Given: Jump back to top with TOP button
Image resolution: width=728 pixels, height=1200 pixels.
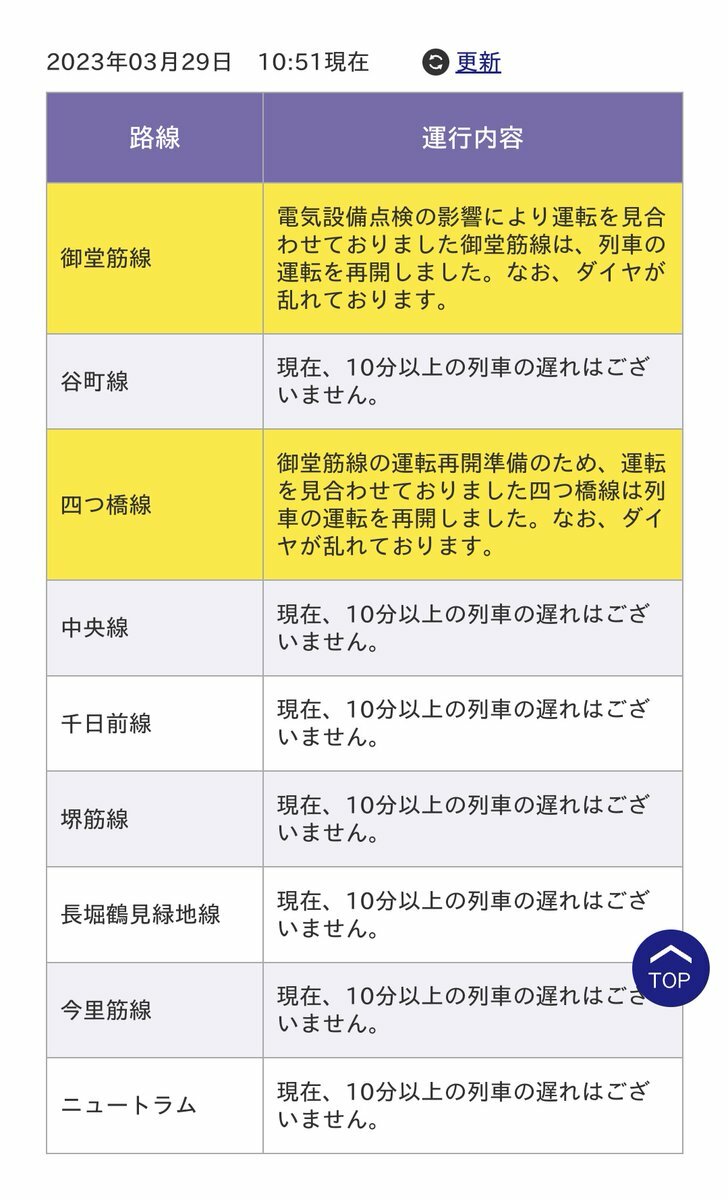Looking at the screenshot, I should coord(670,968).
